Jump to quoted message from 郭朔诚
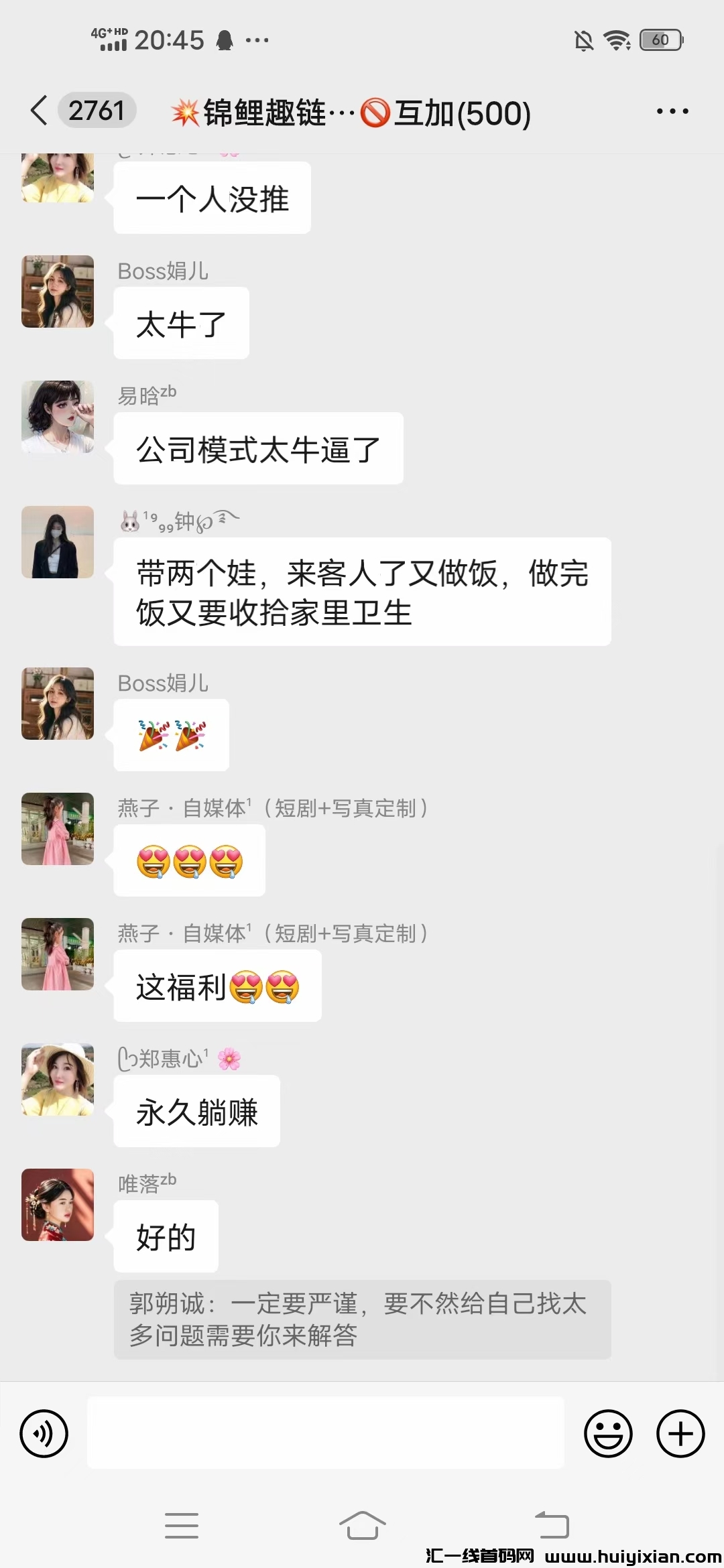Viewport: 724px width, 1568px height. (x=362, y=1319)
